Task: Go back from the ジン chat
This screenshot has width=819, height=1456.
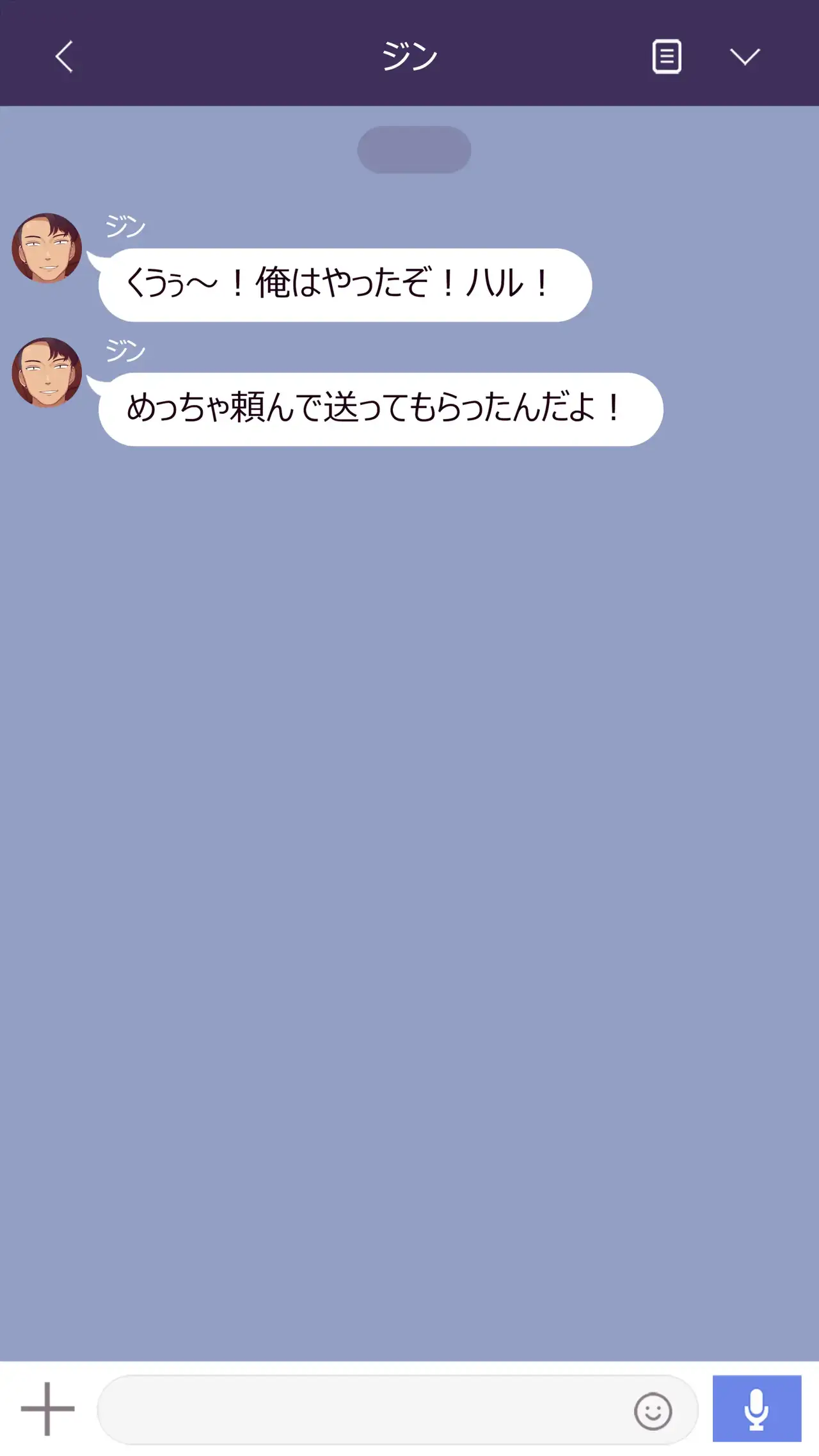Action: pyautogui.click(x=64, y=57)
